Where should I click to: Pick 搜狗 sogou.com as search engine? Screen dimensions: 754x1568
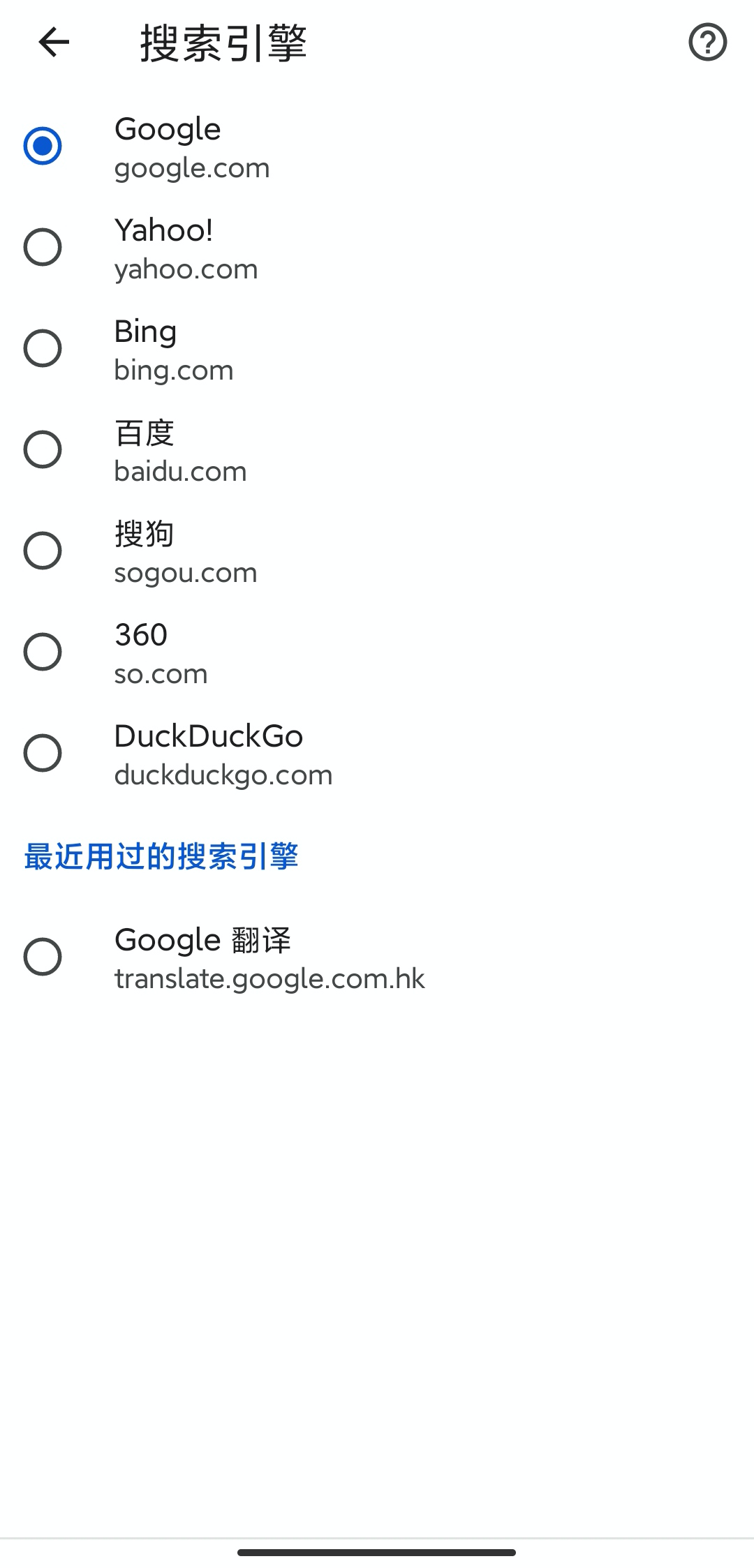(x=43, y=551)
